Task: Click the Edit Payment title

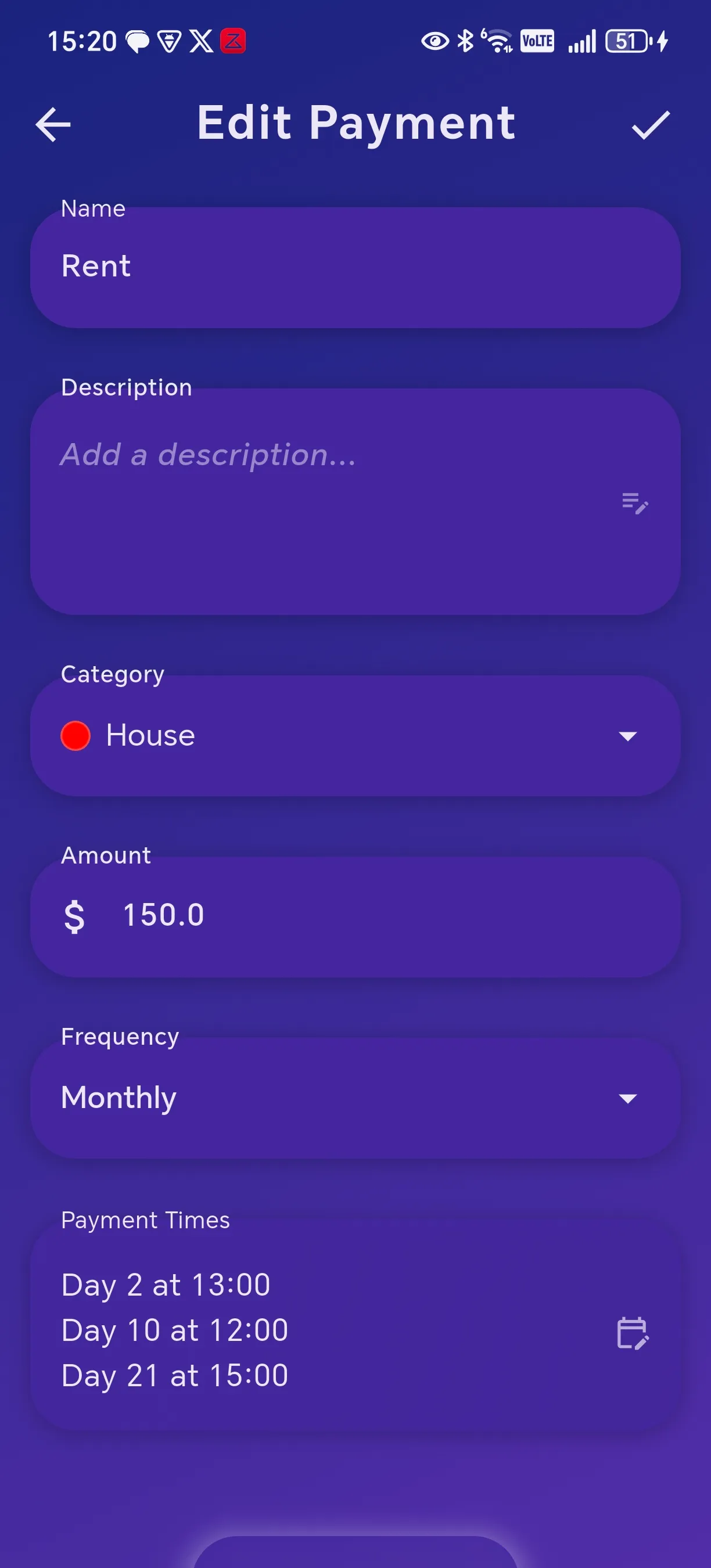Action: pyautogui.click(x=355, y=123)
